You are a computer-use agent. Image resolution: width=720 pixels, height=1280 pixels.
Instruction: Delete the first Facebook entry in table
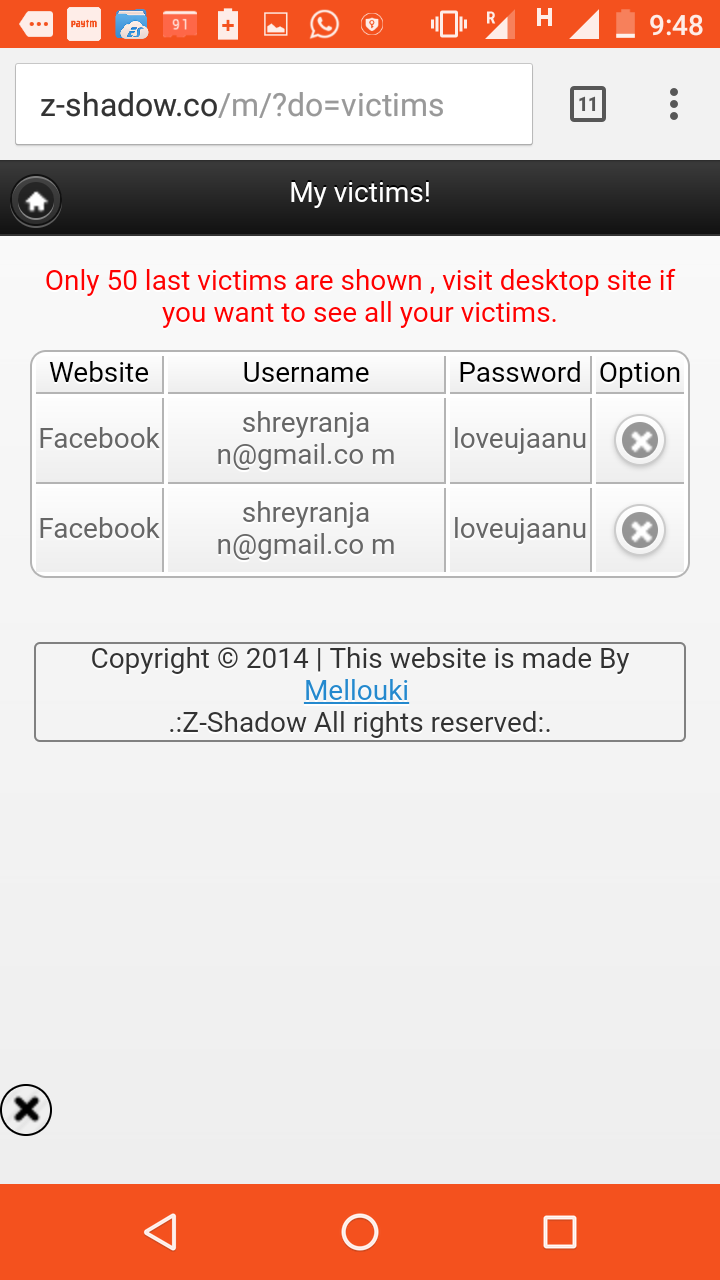coord(640,440)
